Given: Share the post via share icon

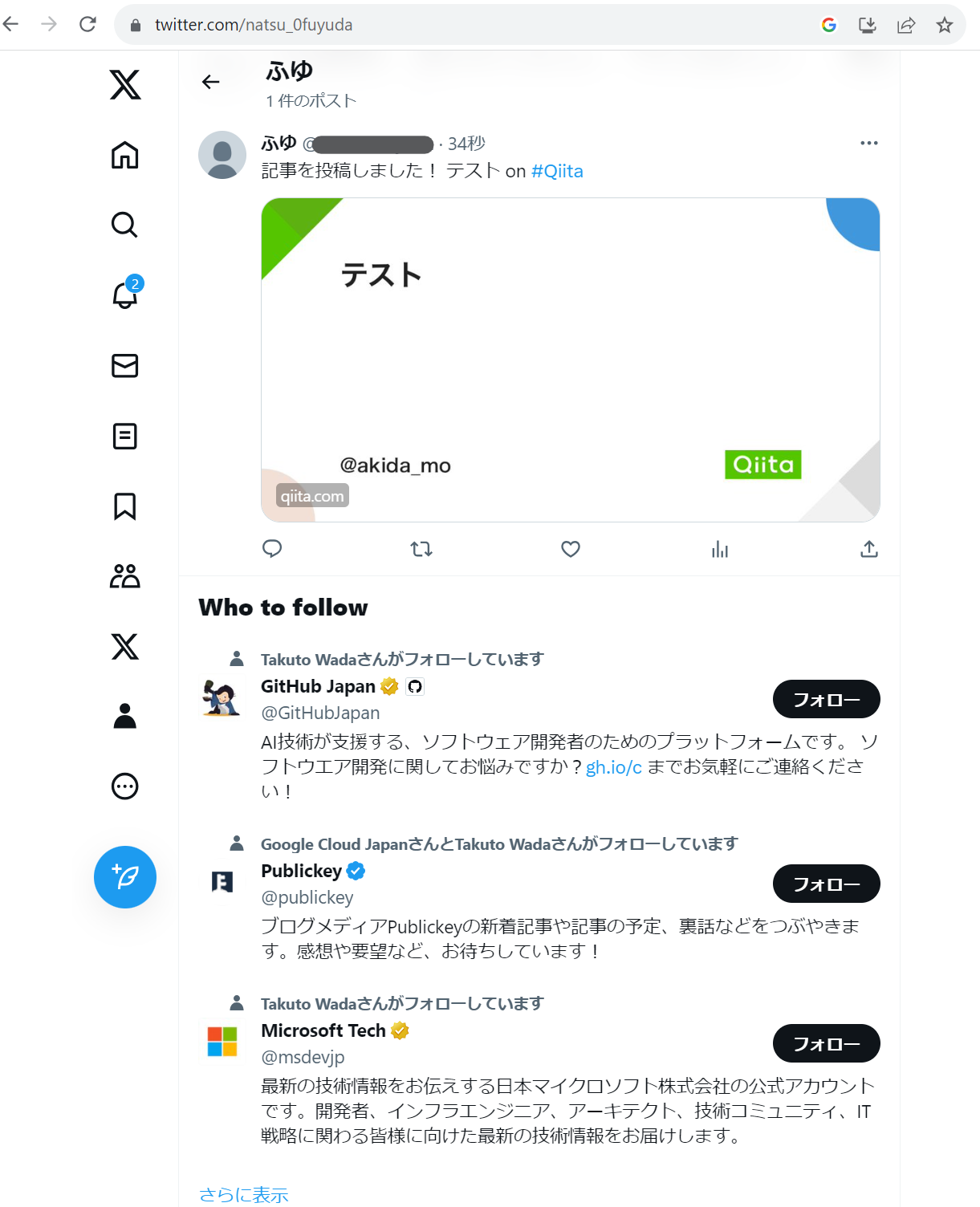Looking at the screenshot, I should pyautogui.click(x=868, y=549).
